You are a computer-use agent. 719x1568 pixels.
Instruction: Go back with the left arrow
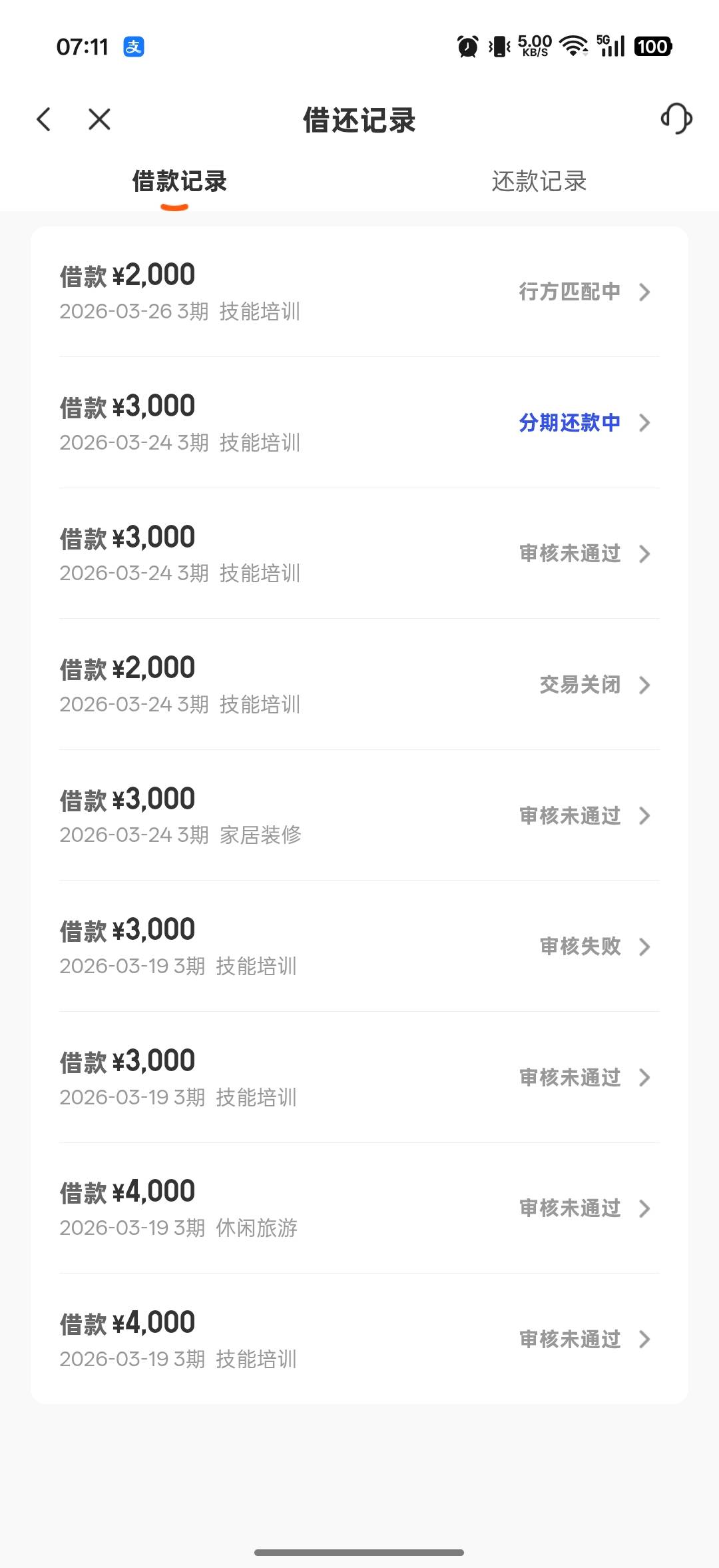44,120
